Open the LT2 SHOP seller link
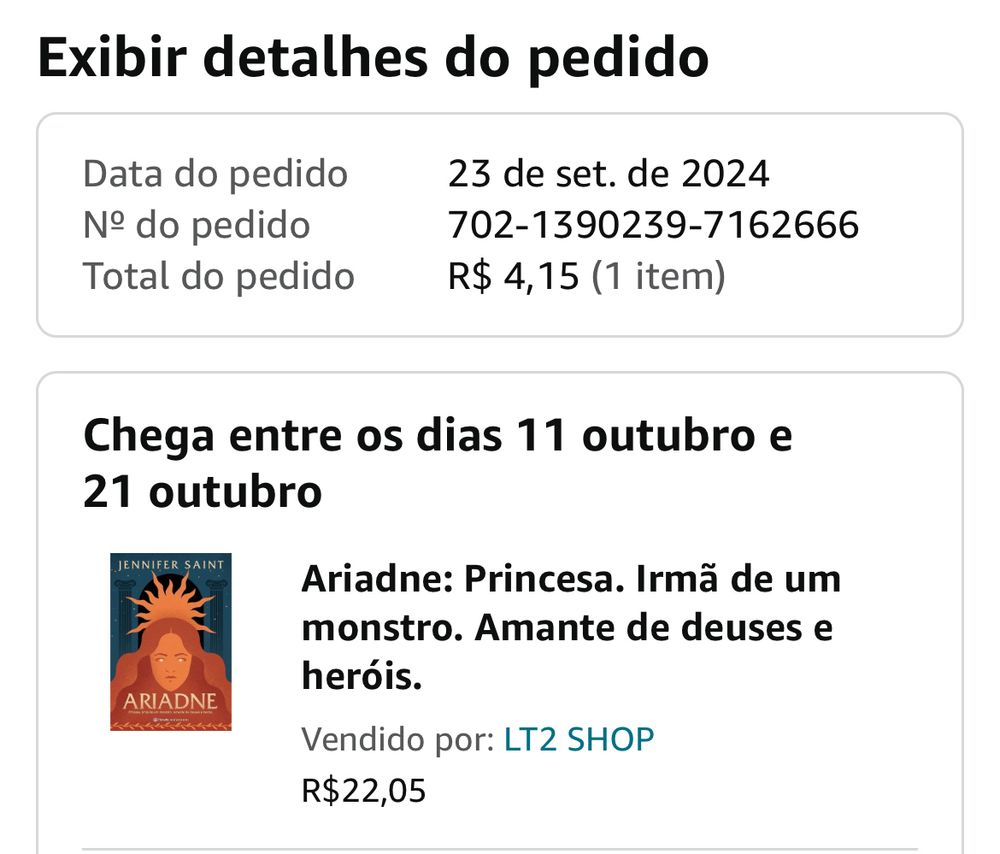The image size is (1000, 854). [x=579, y=740]
